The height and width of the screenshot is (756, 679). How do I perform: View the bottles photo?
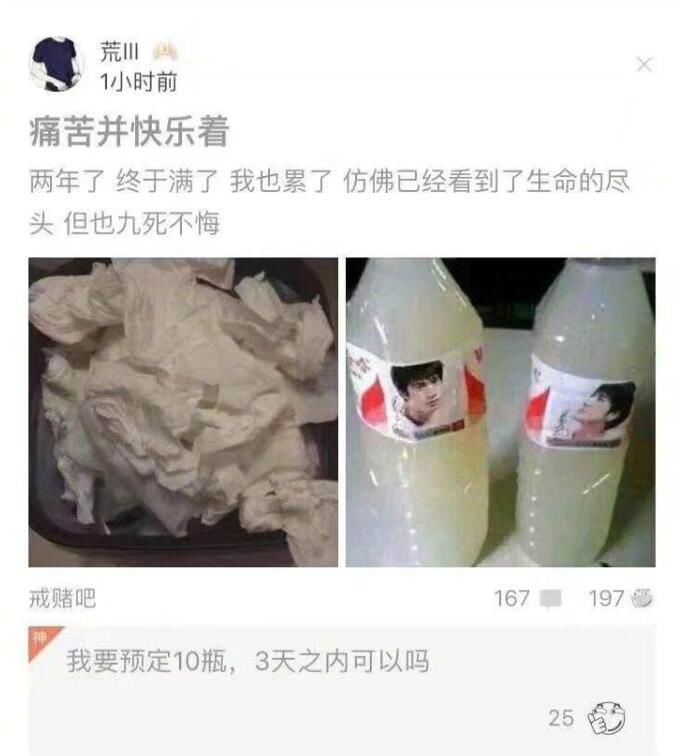click(500, 412)
